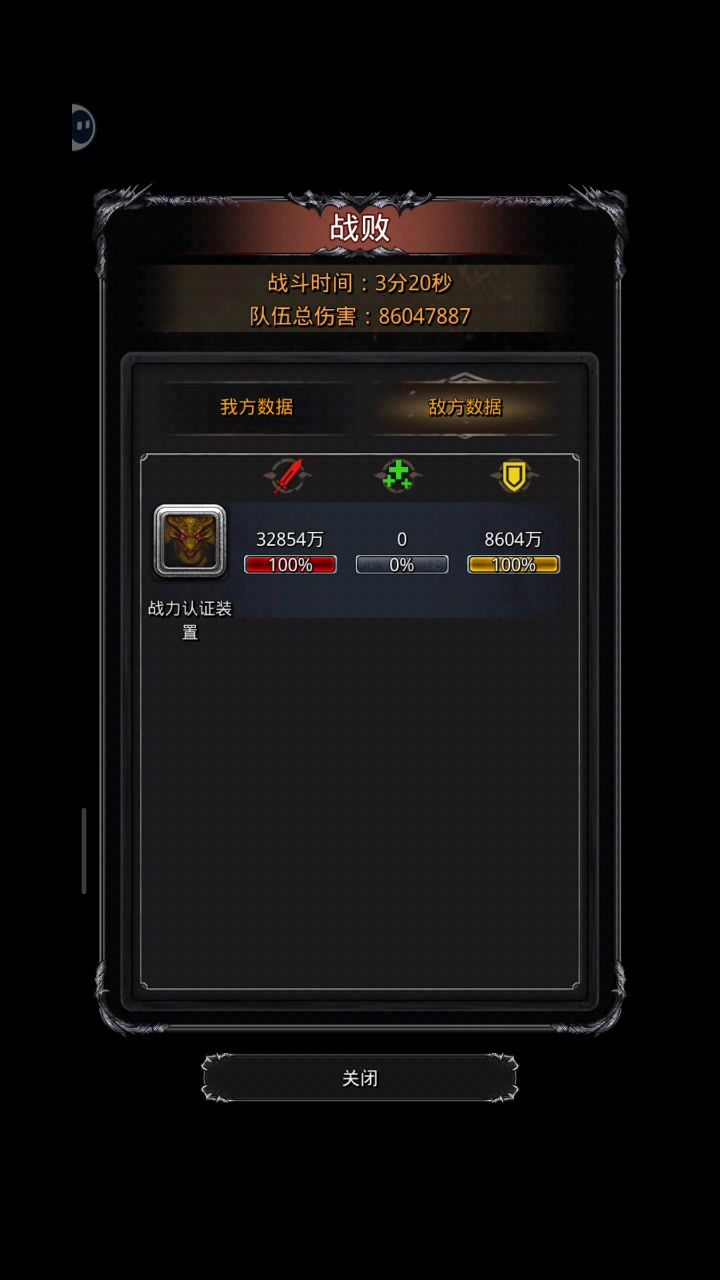The height and width of the screenshot is (1280, 720).
Task: Close the battle result with 关闭
Action: click(360, 1078)
